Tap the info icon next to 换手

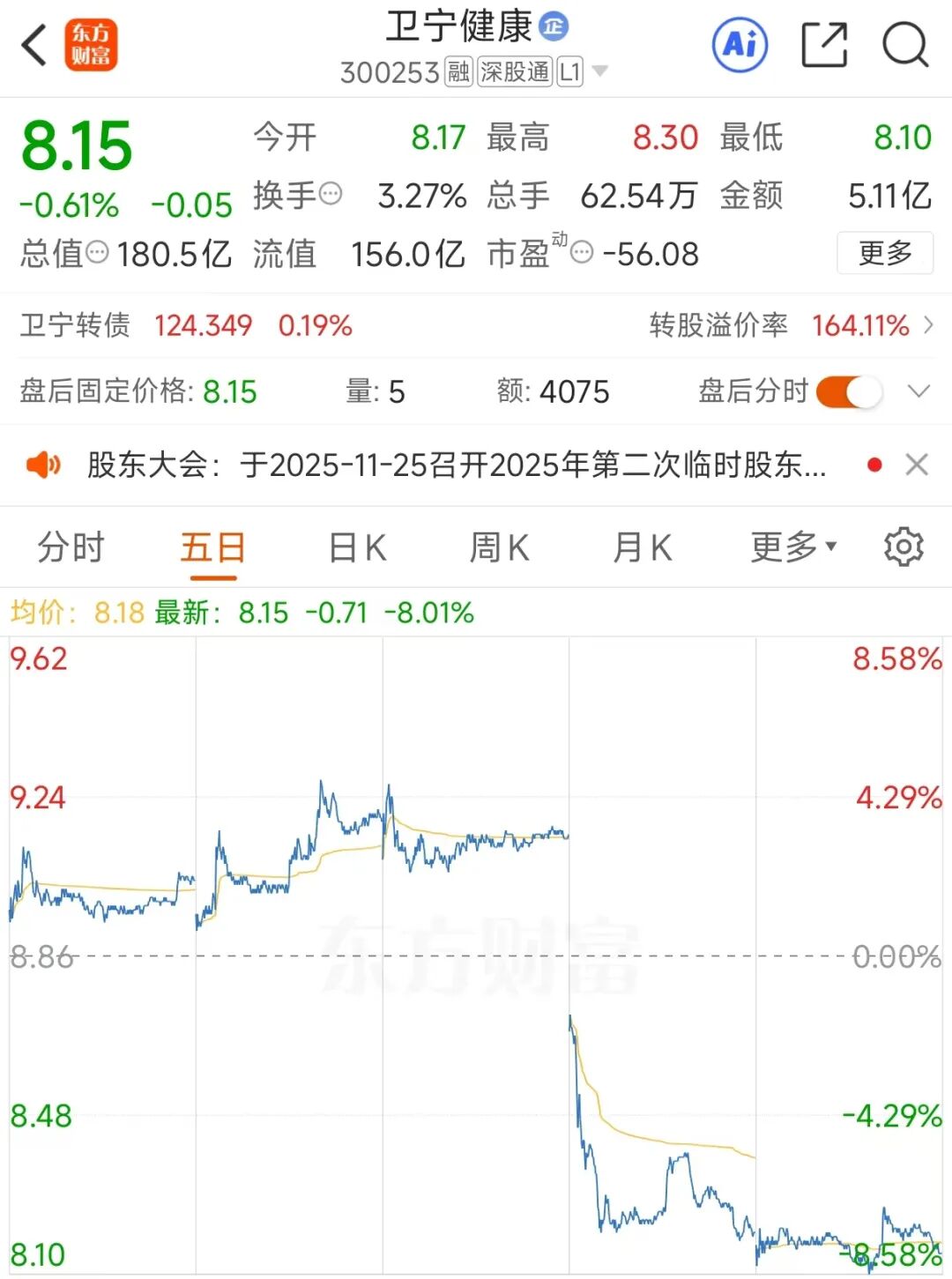point(331,194)
